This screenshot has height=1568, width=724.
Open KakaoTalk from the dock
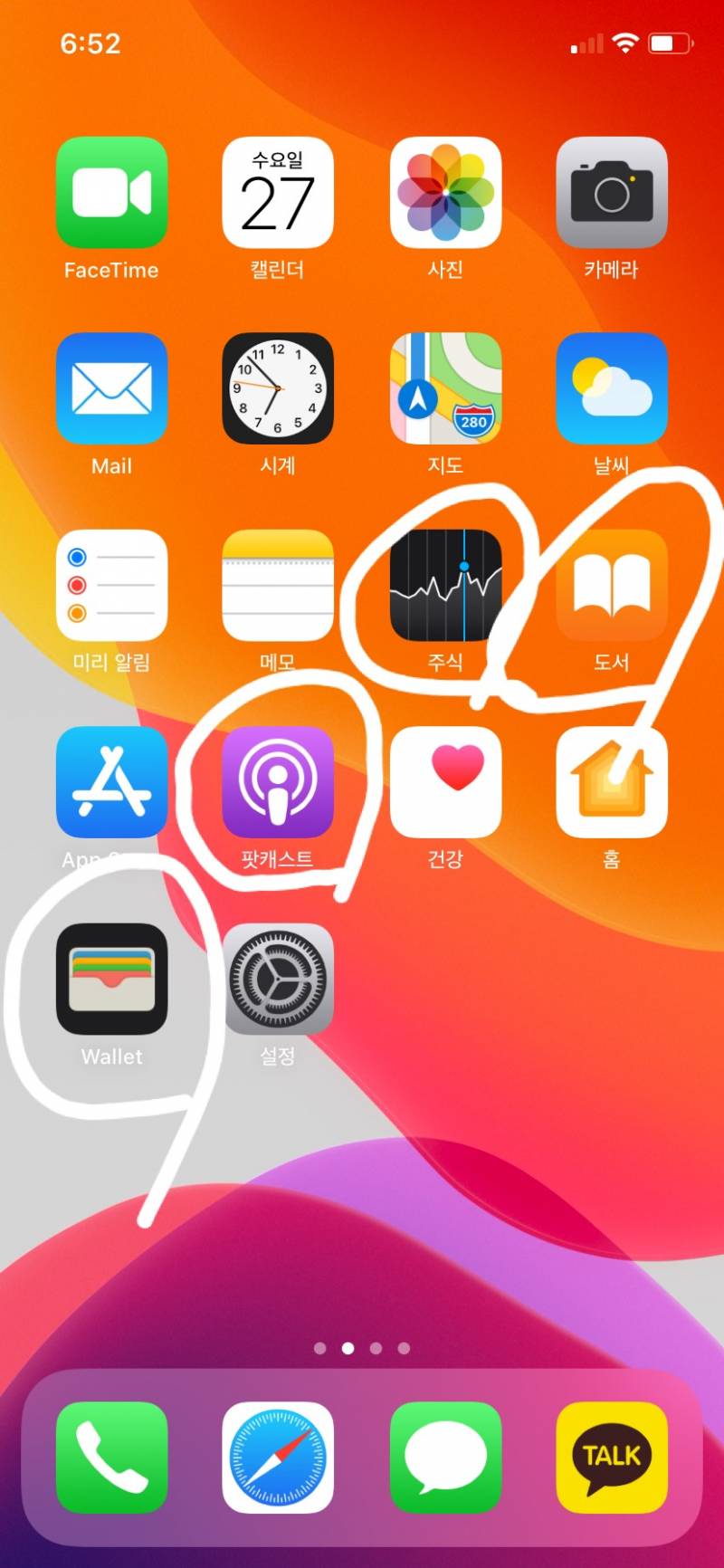click(x=612, y=1457)
